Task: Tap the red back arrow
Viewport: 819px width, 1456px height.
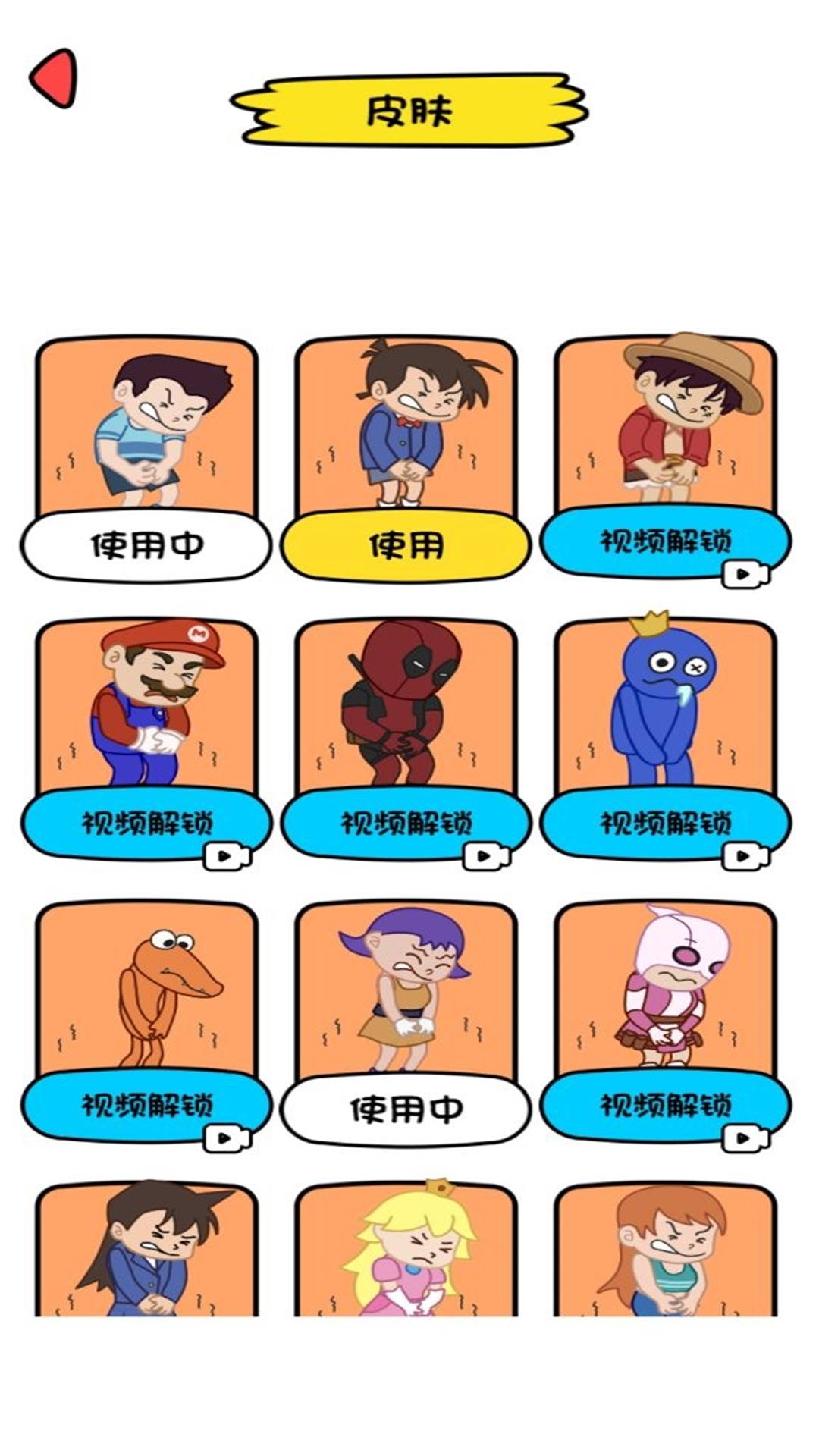Action: [55, 78]
